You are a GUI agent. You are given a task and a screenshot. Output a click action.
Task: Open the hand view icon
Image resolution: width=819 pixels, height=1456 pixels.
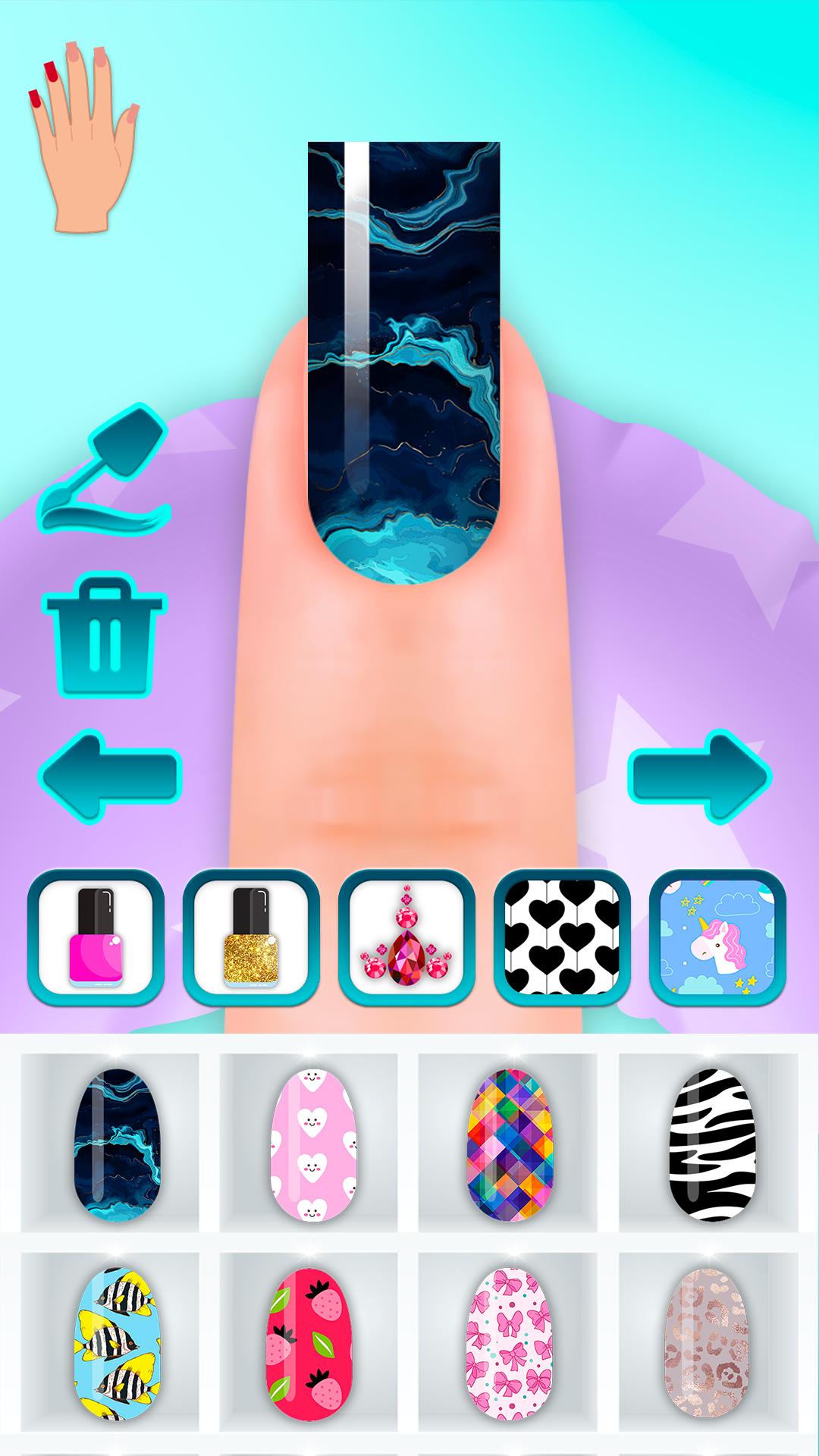pos(84,136)
